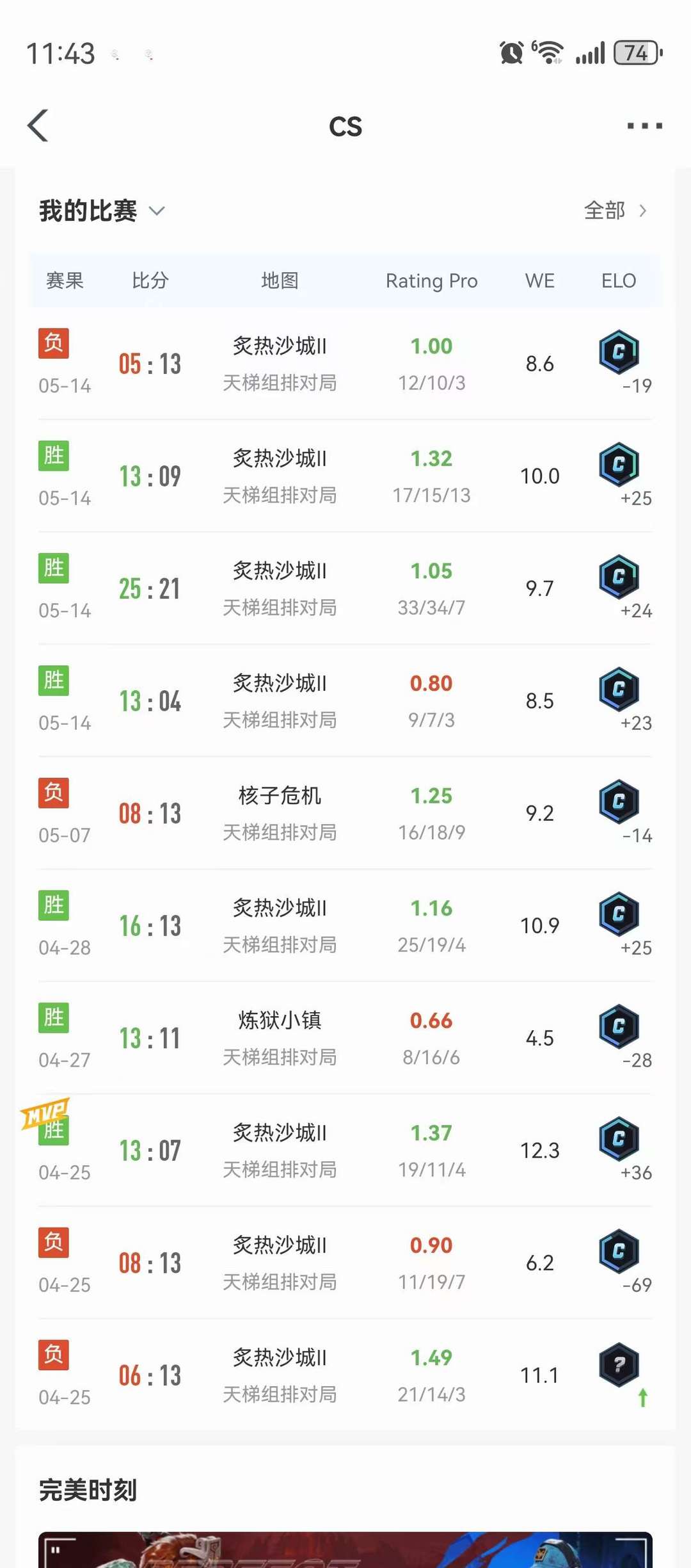Open the three-dot overflow menu
The width and height of the screenshot is (691, 1568).
tap(644, 125)
